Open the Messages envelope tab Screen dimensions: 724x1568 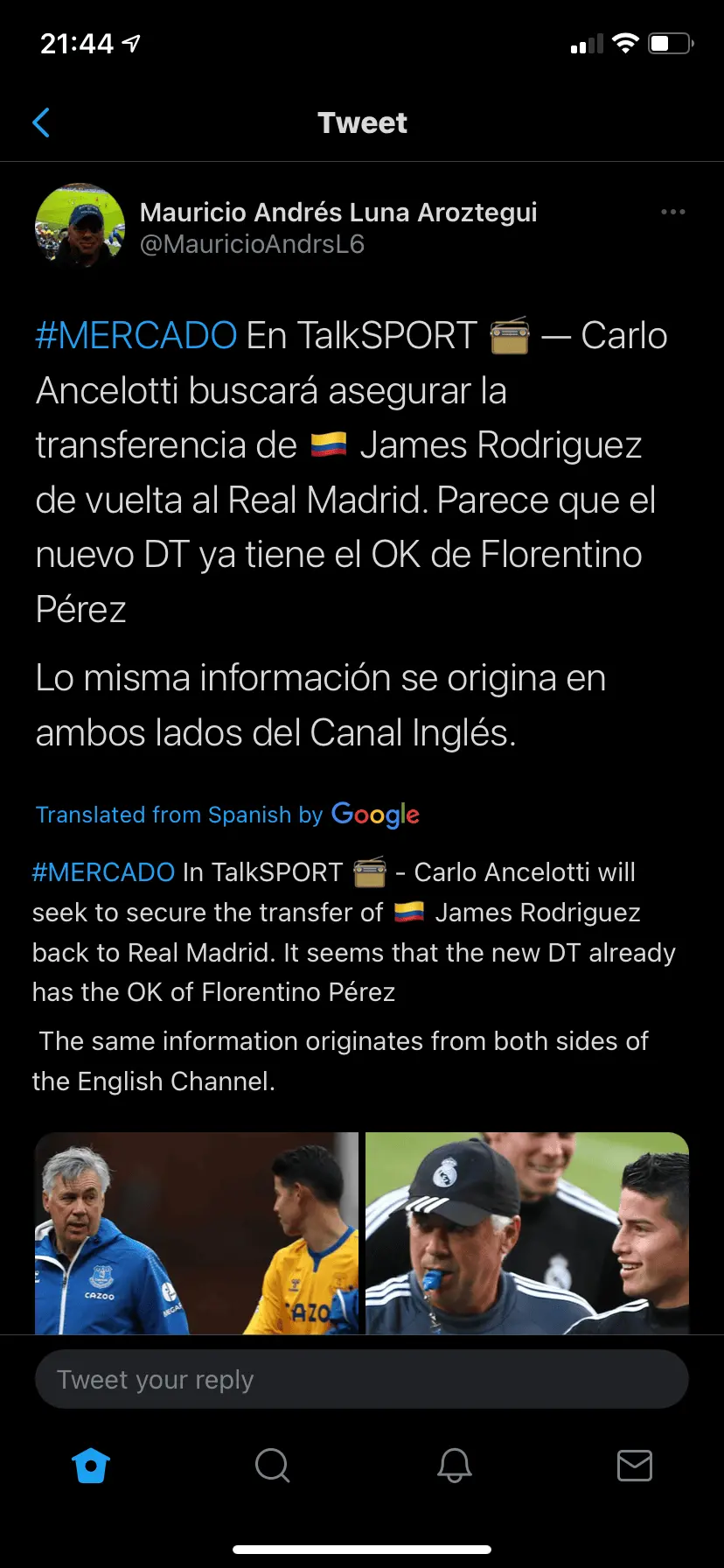pos(634,1466)
